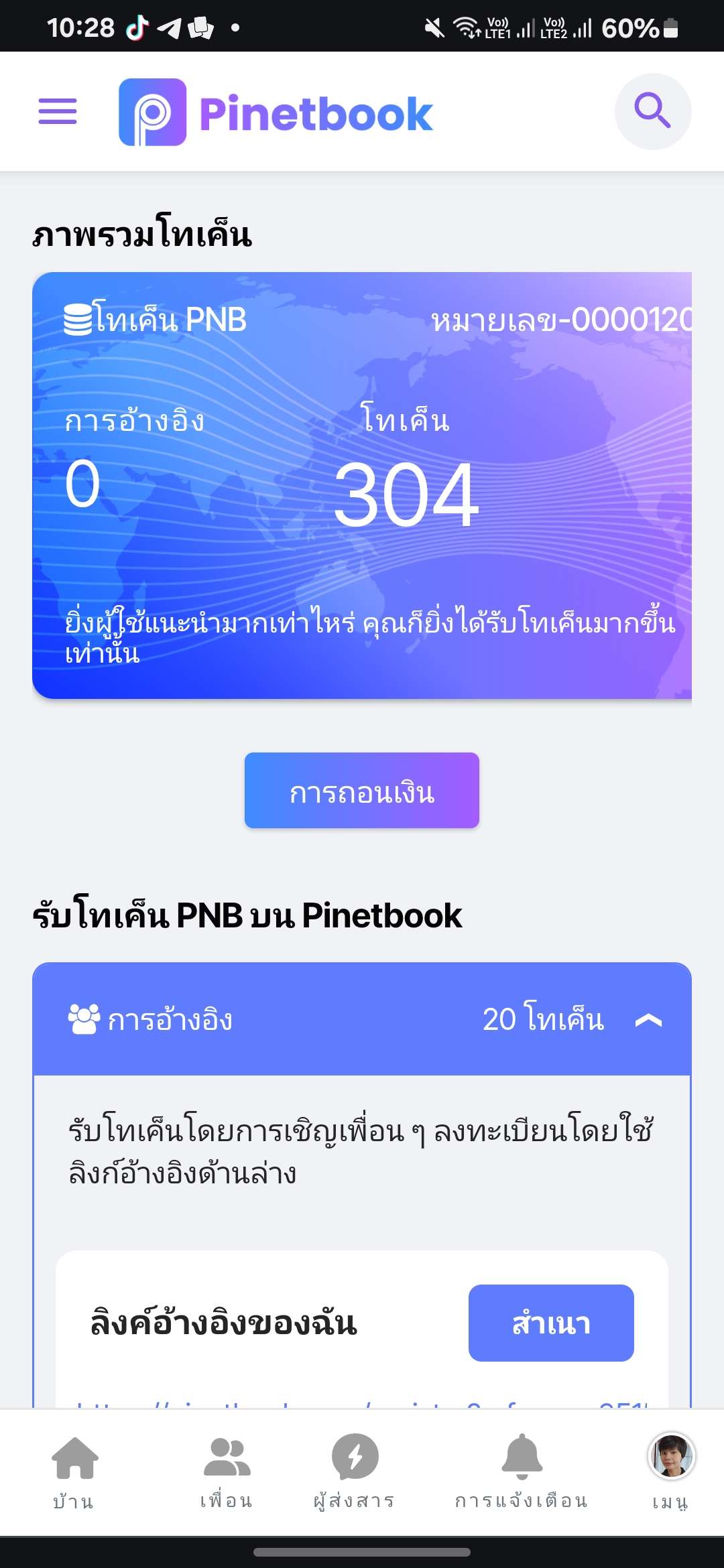This screenshot has height=1568, width=724.
Task: Open the search magnifier icon
Action: click(652, 111)
